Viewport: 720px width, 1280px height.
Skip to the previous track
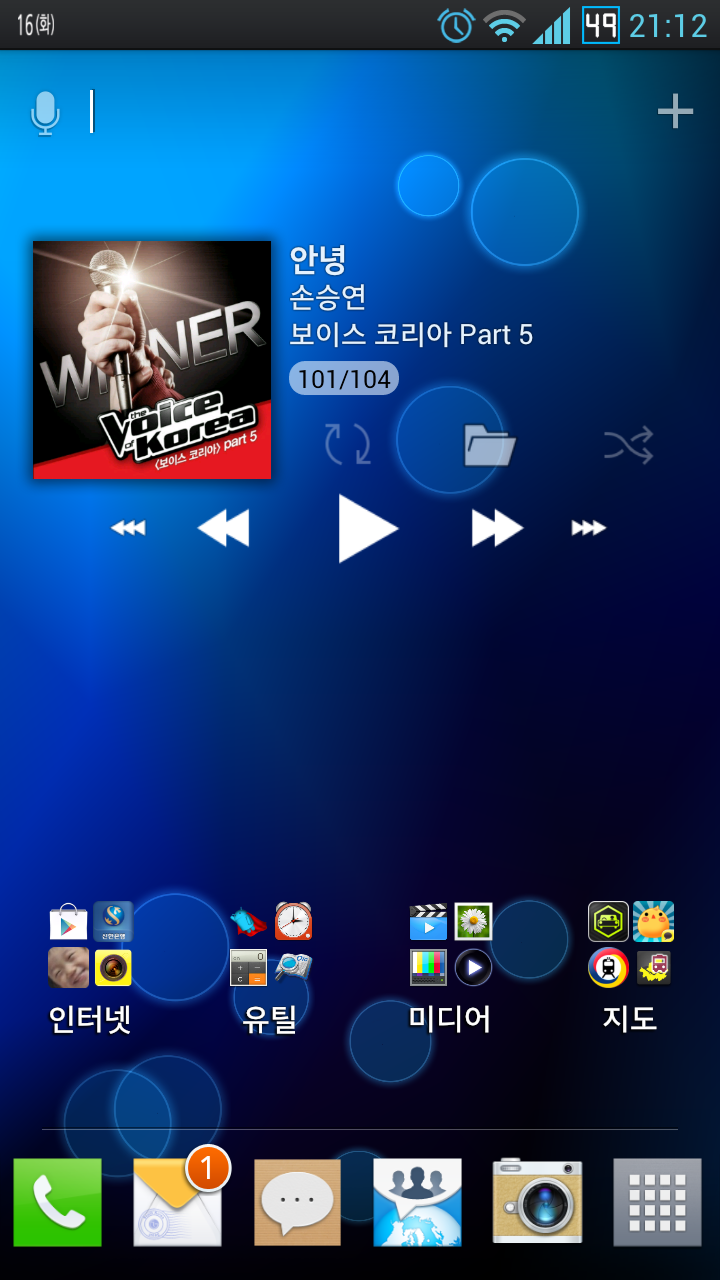[128, 528]
